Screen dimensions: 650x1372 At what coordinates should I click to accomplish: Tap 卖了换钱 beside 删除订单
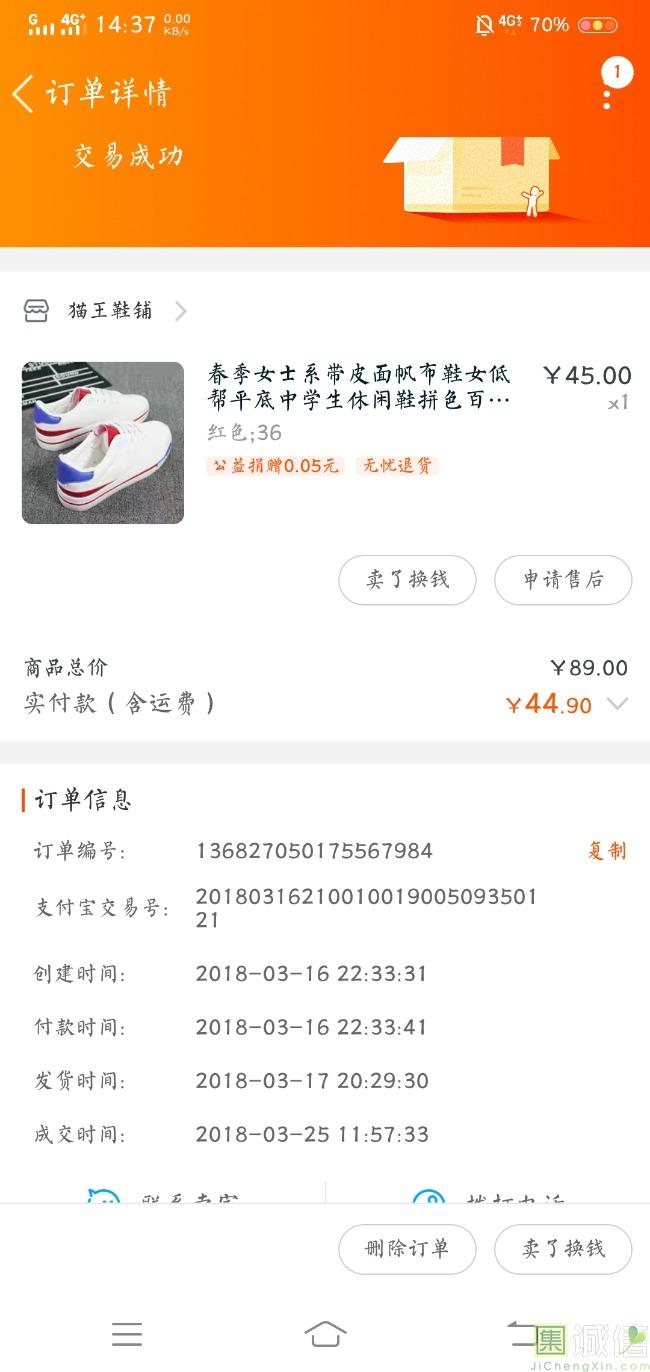point(563,1249)
